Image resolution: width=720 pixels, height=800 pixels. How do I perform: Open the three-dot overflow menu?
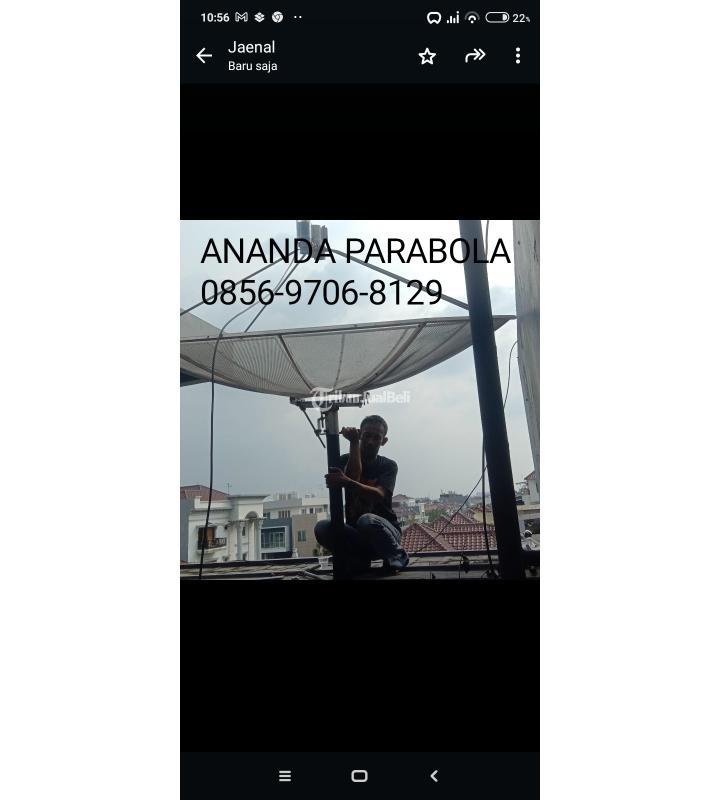click(x=517, y=56)
